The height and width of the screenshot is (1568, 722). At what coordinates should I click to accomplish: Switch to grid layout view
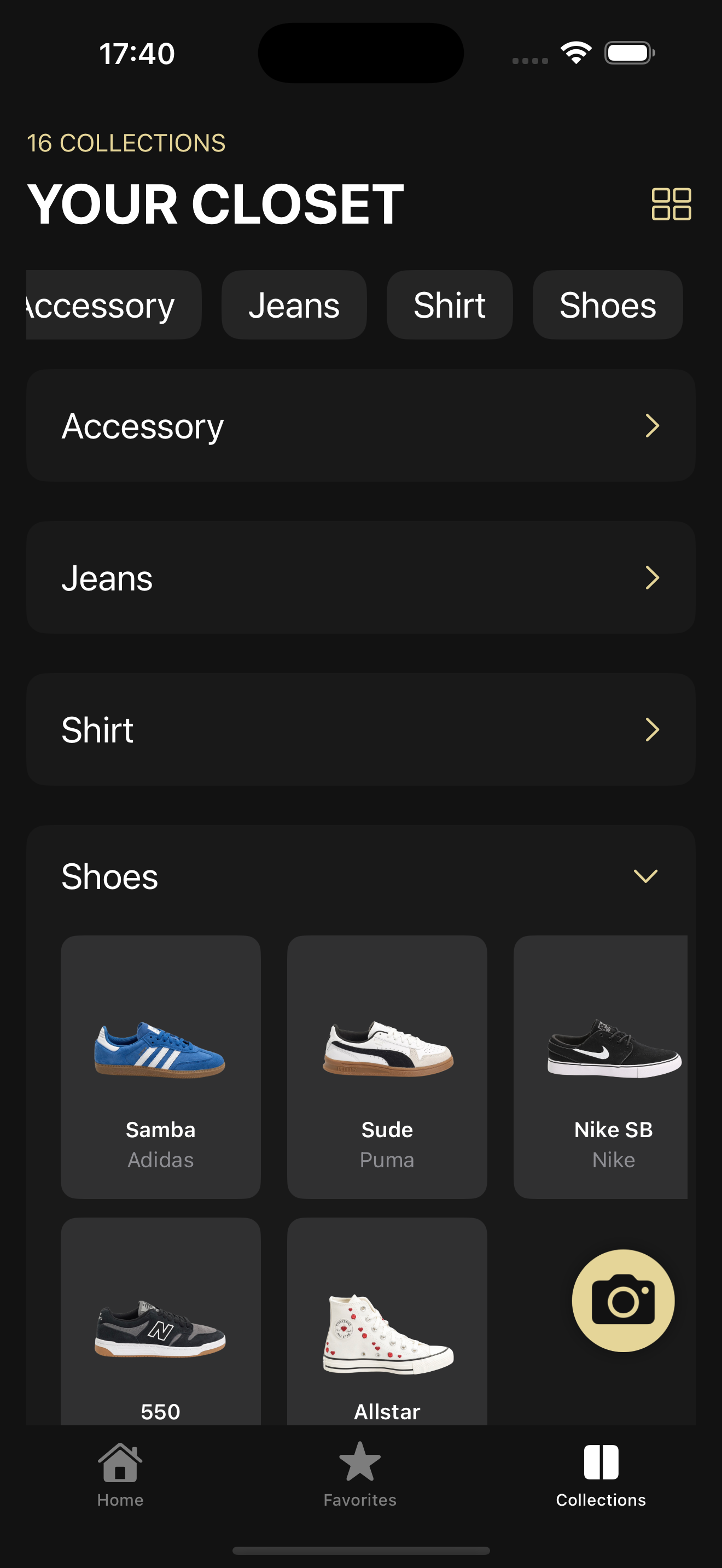(671, 204)
